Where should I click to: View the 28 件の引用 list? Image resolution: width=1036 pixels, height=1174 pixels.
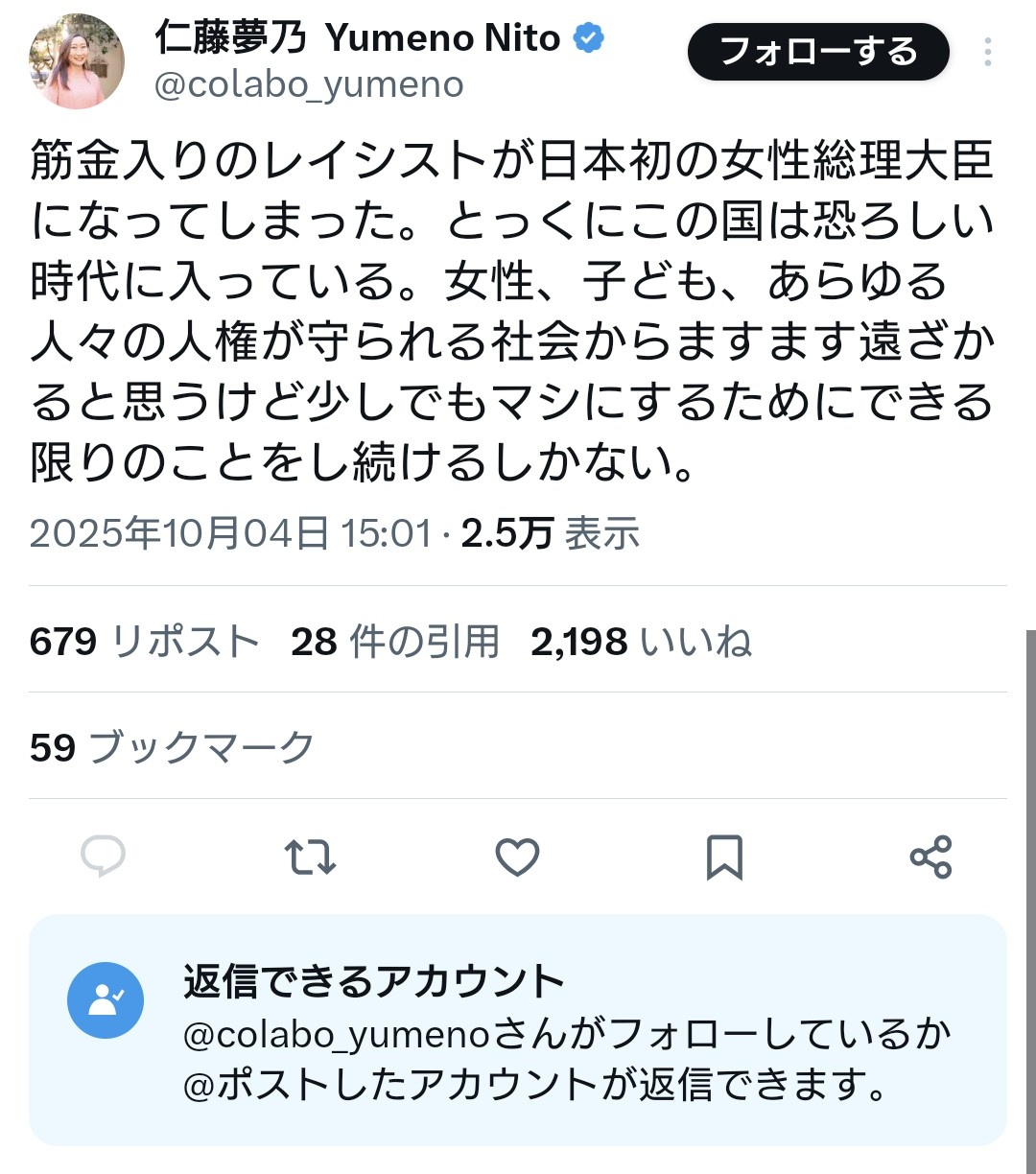tap(394, 641)
